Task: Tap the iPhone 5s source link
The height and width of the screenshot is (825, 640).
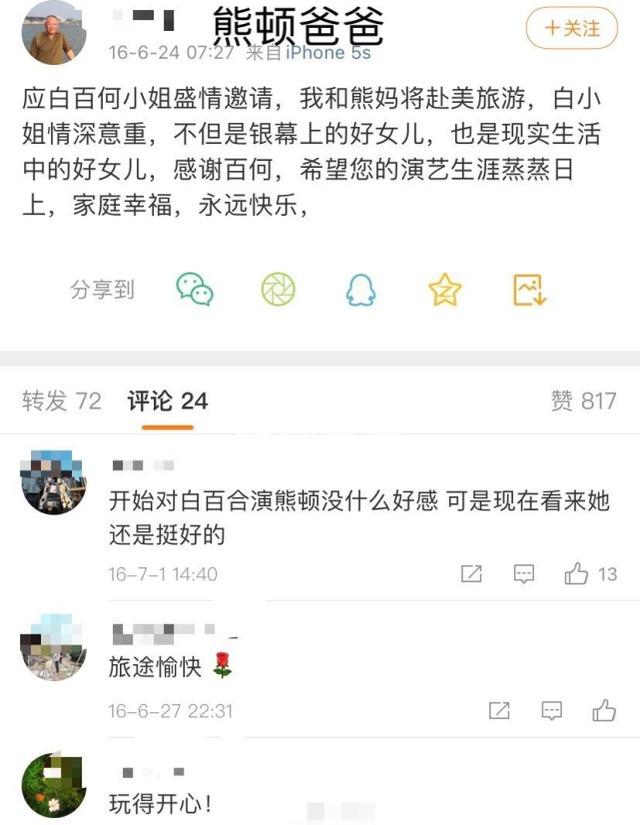Action: tap(328, 52)
